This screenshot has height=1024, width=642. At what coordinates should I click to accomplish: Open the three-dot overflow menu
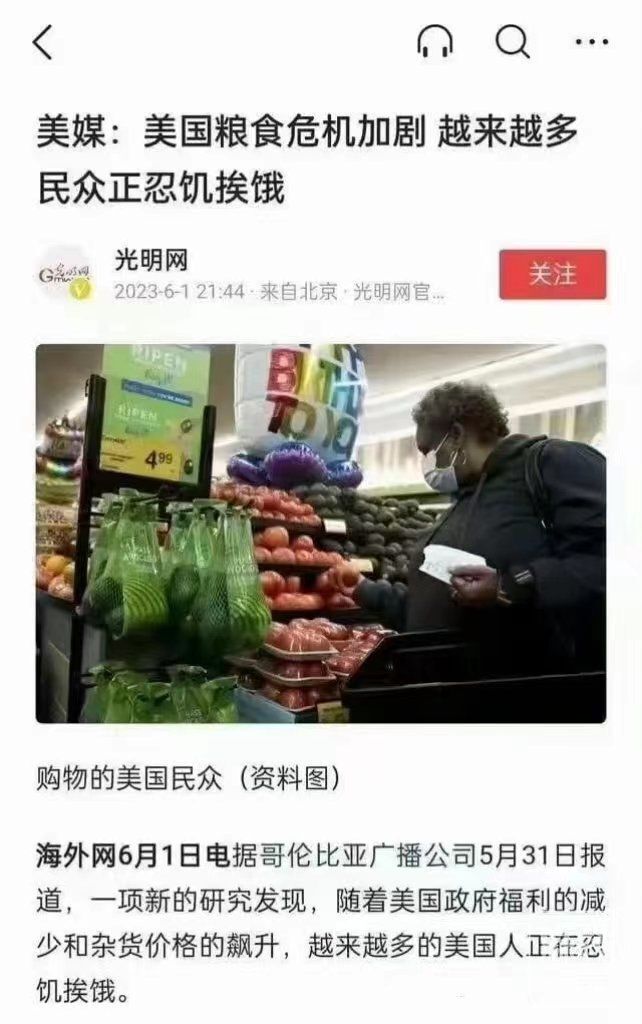pos(592,42)
